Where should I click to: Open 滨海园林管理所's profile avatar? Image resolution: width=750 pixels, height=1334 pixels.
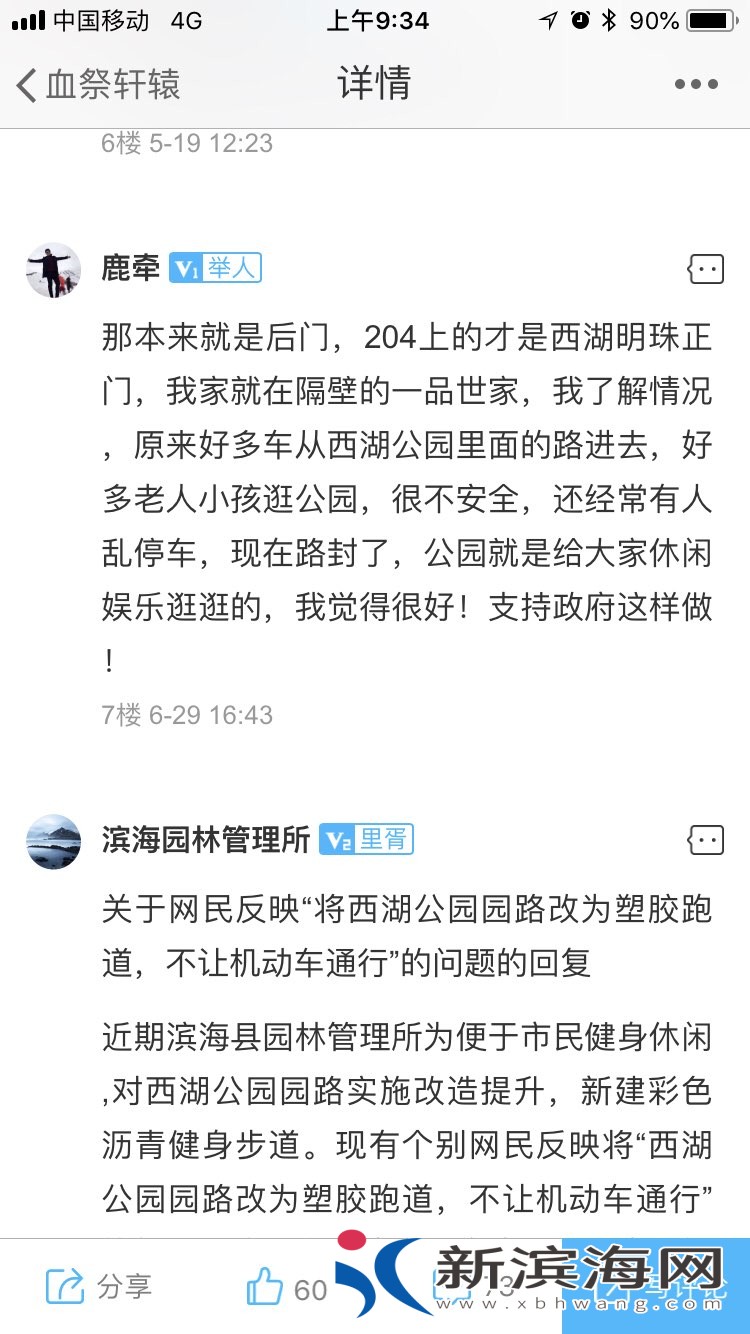[53, 841]
